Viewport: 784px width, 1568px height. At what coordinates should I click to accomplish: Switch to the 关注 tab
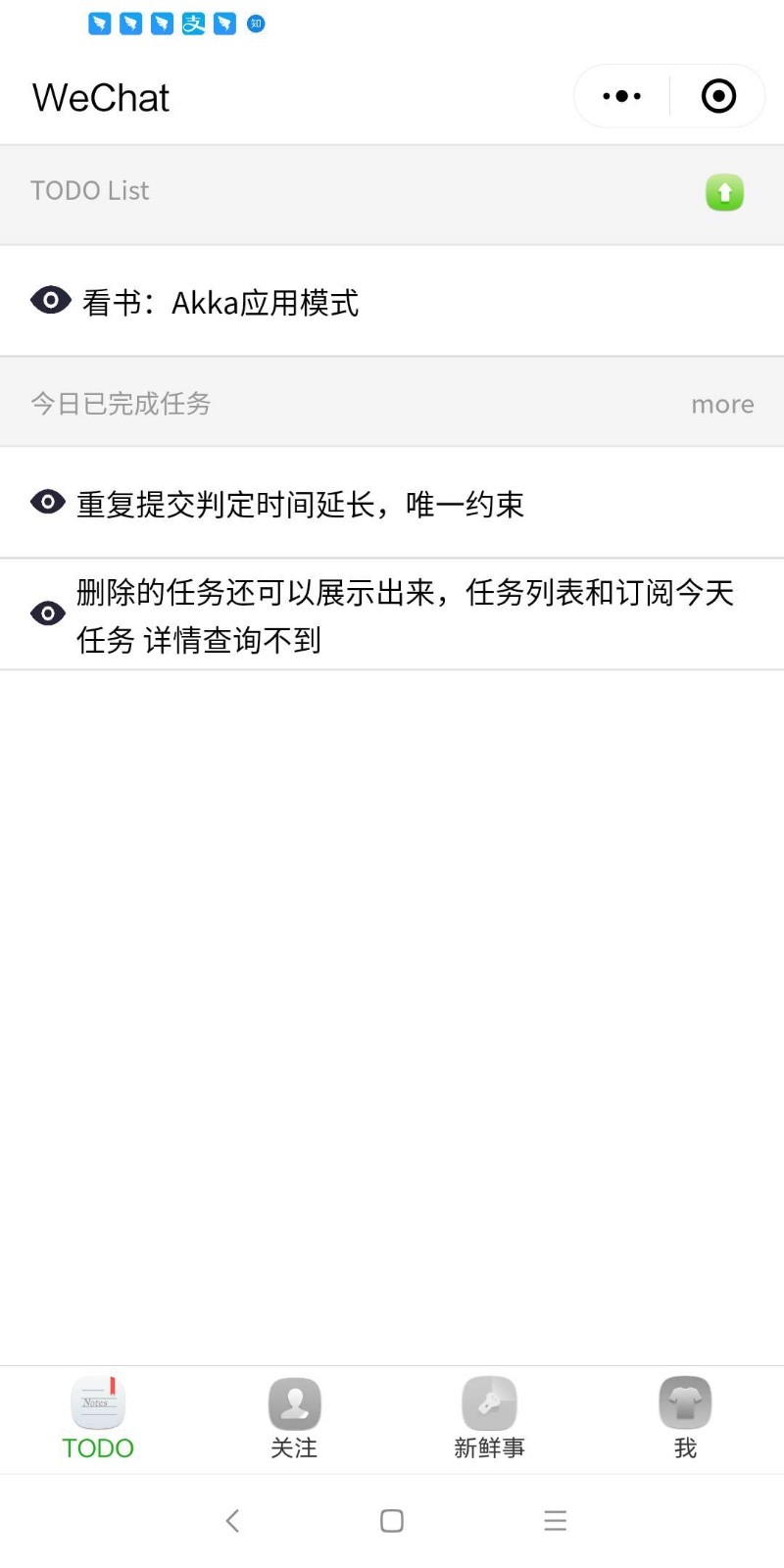(294, 1419)
